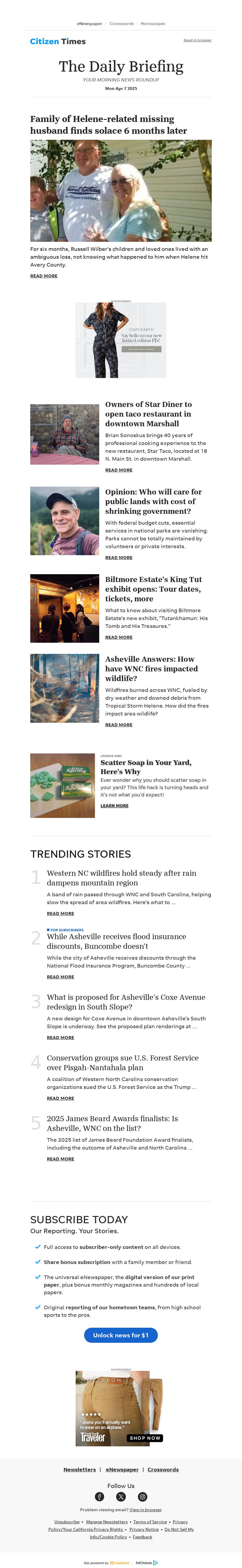The height and width of the screenshot is (1568, 242).
Task: Open Star Diner taco restaurant Read More
Action: (x=118, y=470)
